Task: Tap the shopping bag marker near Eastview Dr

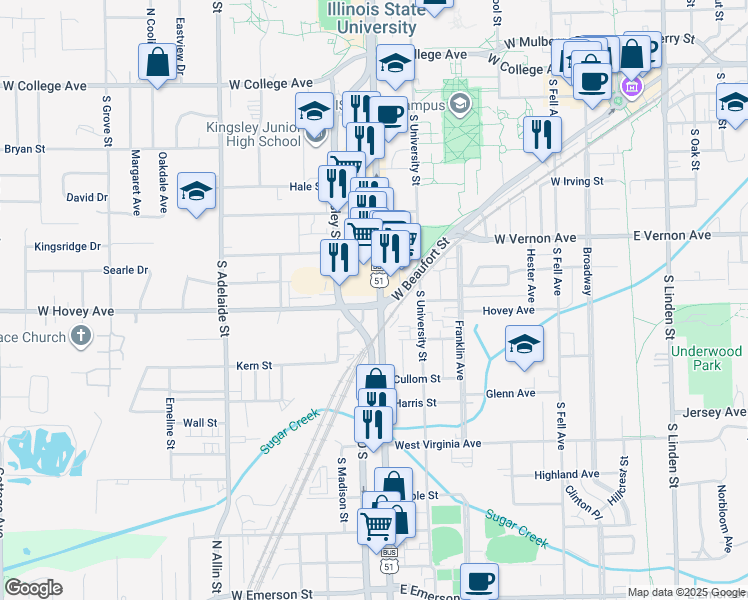Action: click(158, 64)
